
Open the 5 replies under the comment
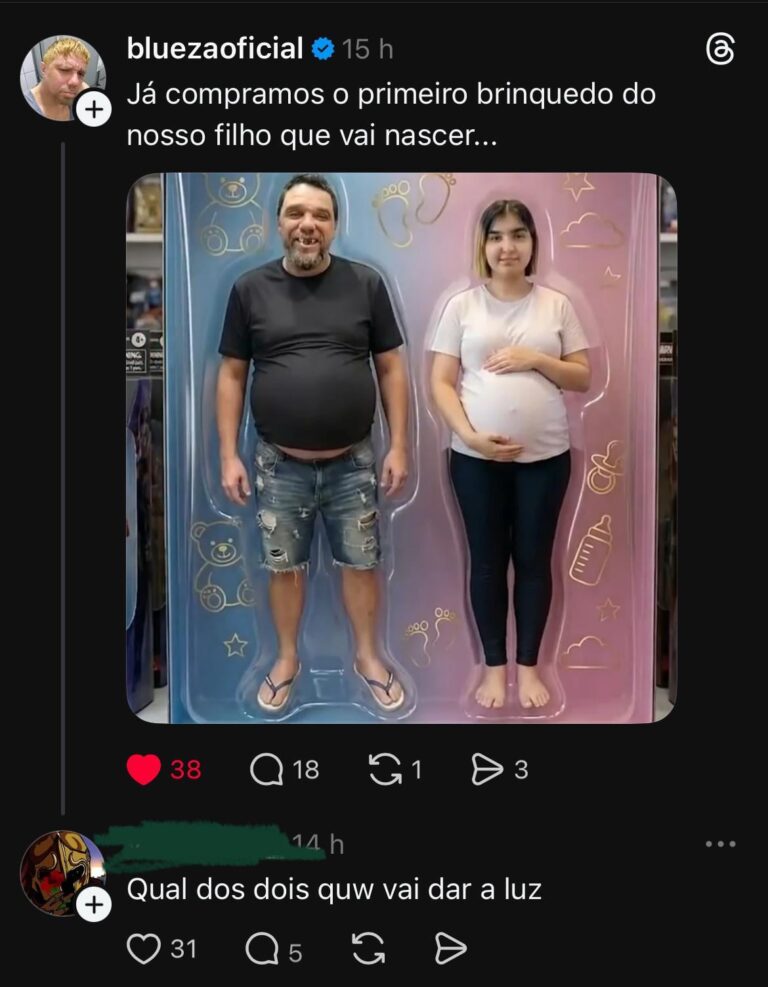262,948
